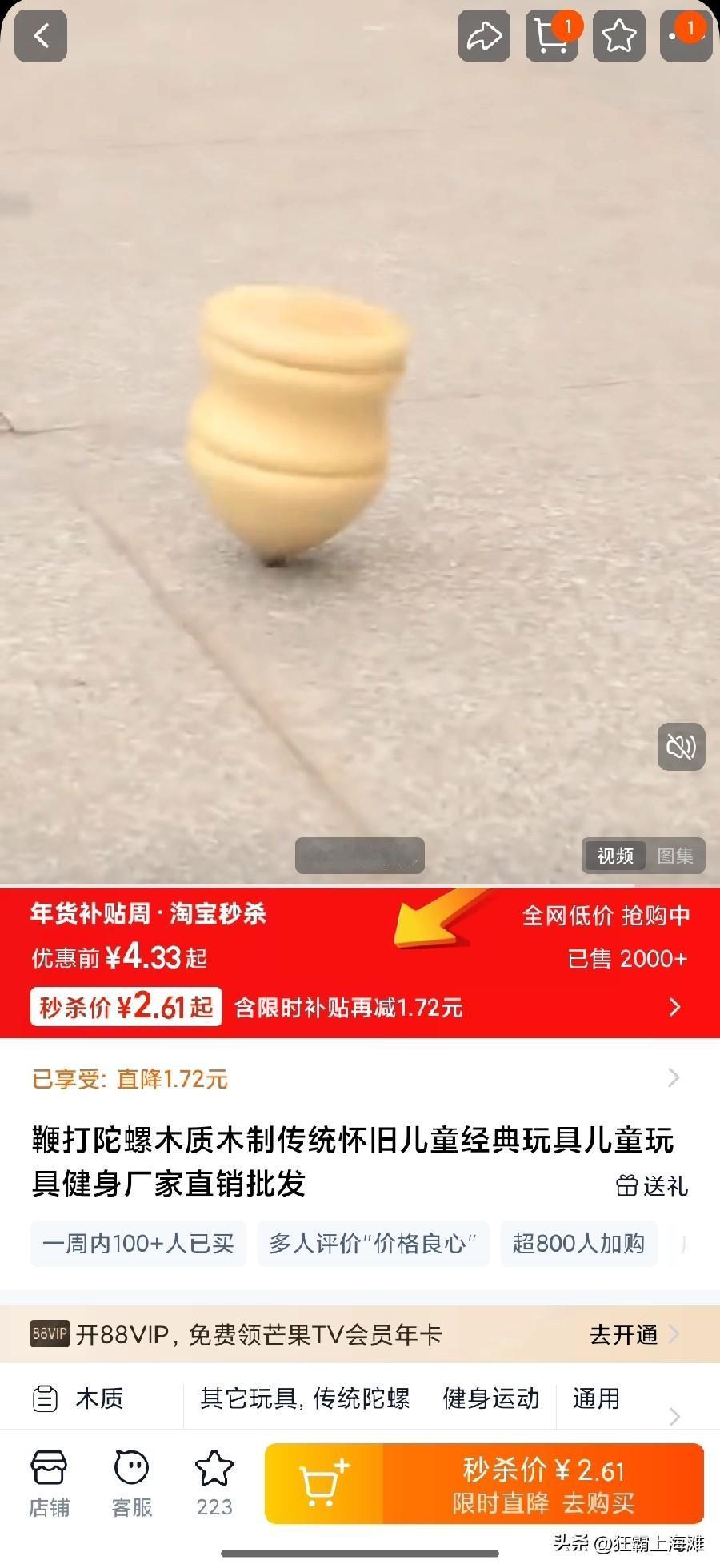Select the 视频 video tab
Image resolution: width=720 pixels, height=1568 pixels.
click(614, 856)
